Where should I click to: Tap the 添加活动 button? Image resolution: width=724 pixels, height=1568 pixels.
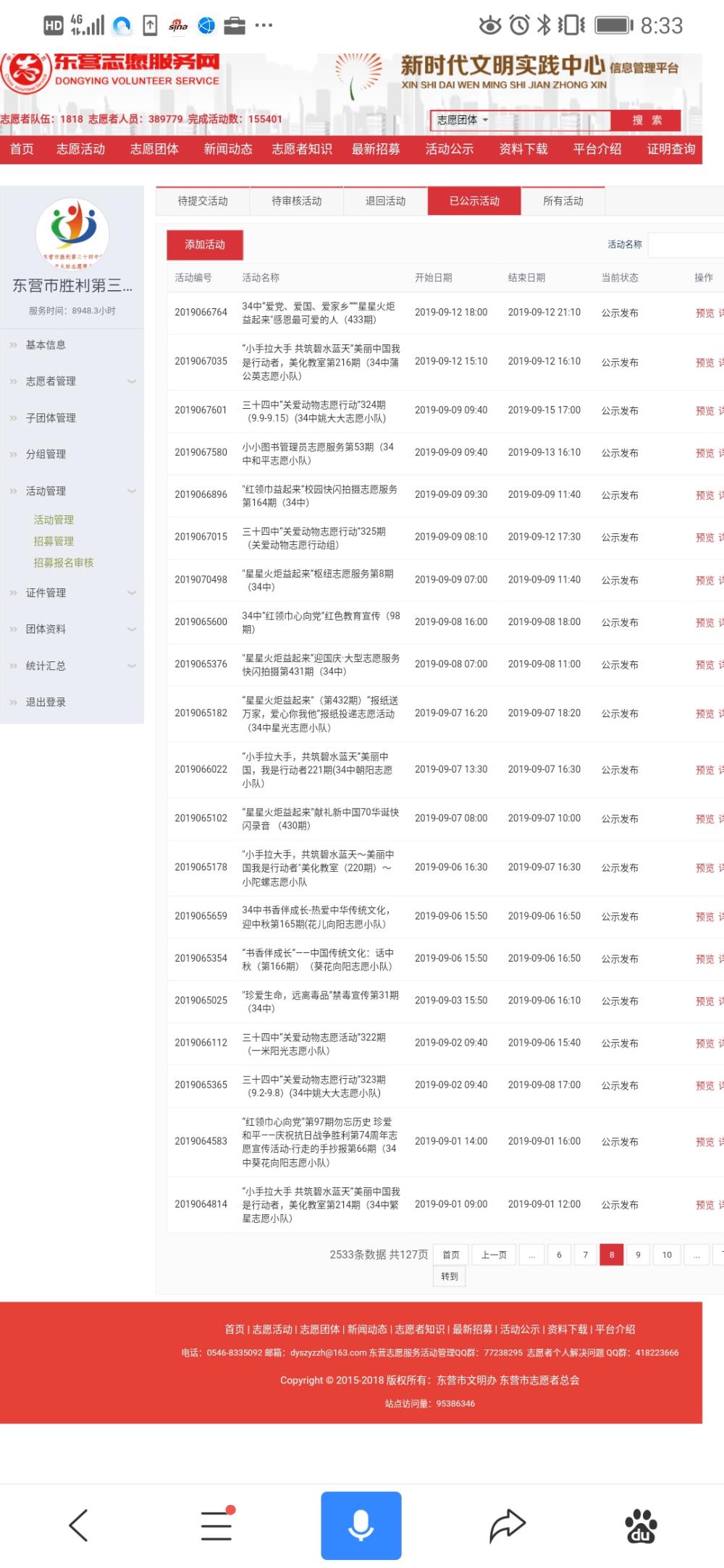point(205,245)
